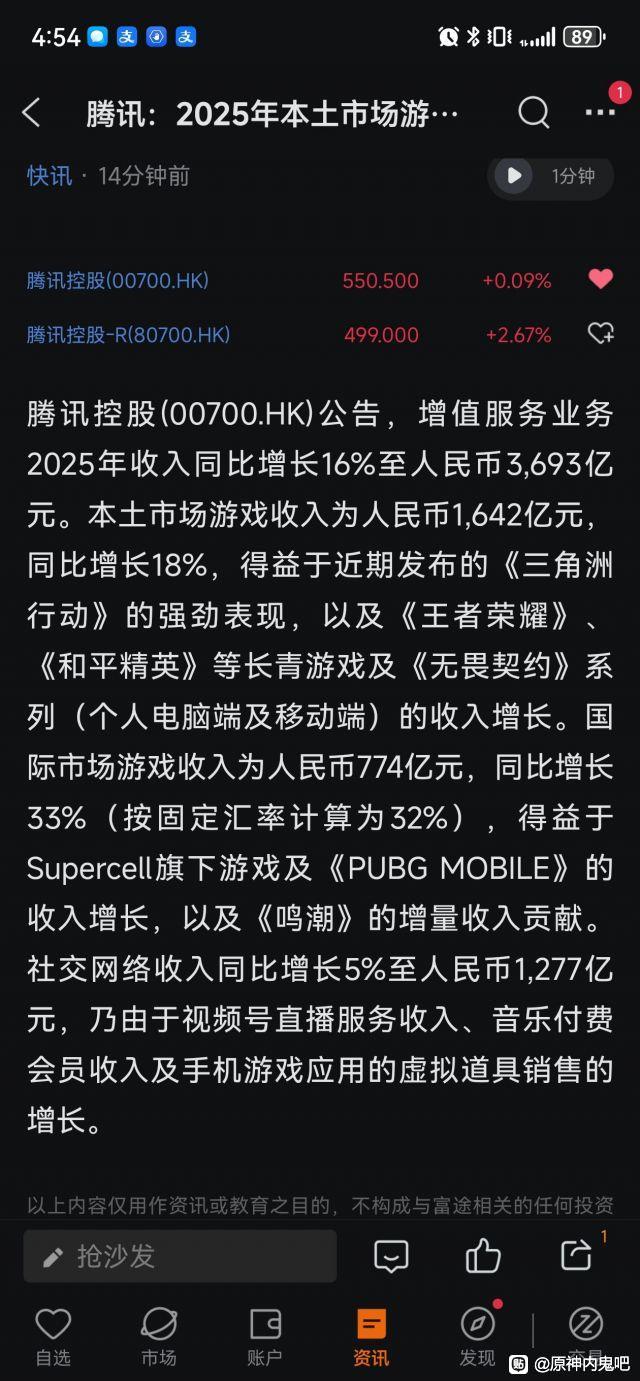Open search from the top bar
Screen dimensions: 640x1381
[x=533, y=113]
